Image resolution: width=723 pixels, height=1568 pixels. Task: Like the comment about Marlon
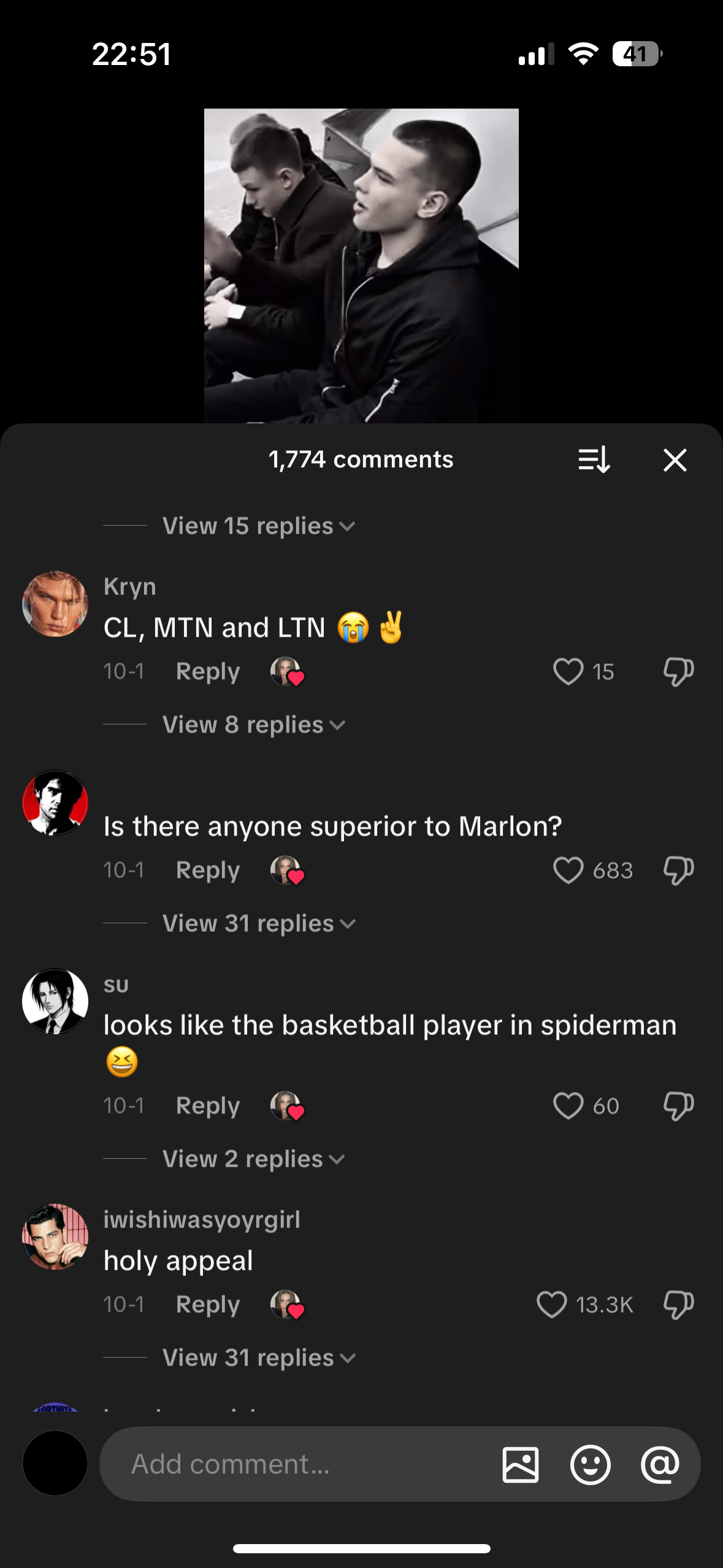tap(568, 870)
